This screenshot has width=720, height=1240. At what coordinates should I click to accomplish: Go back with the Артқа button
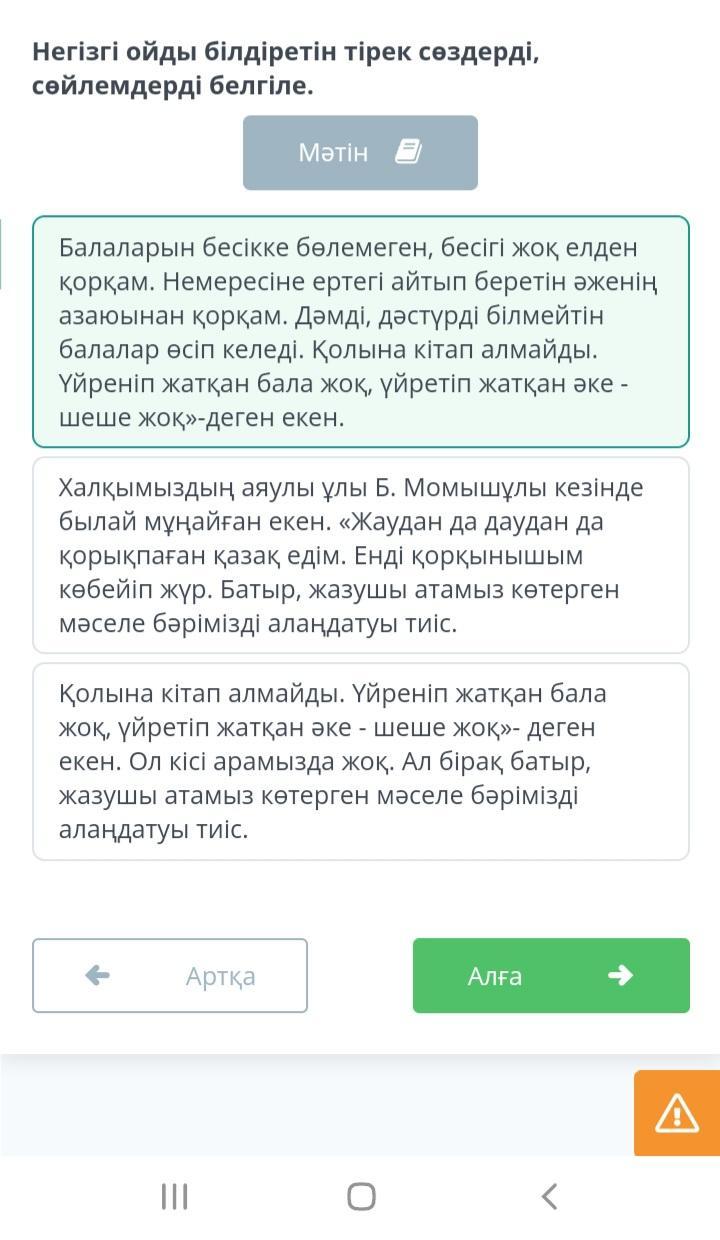tap(170, 975)
